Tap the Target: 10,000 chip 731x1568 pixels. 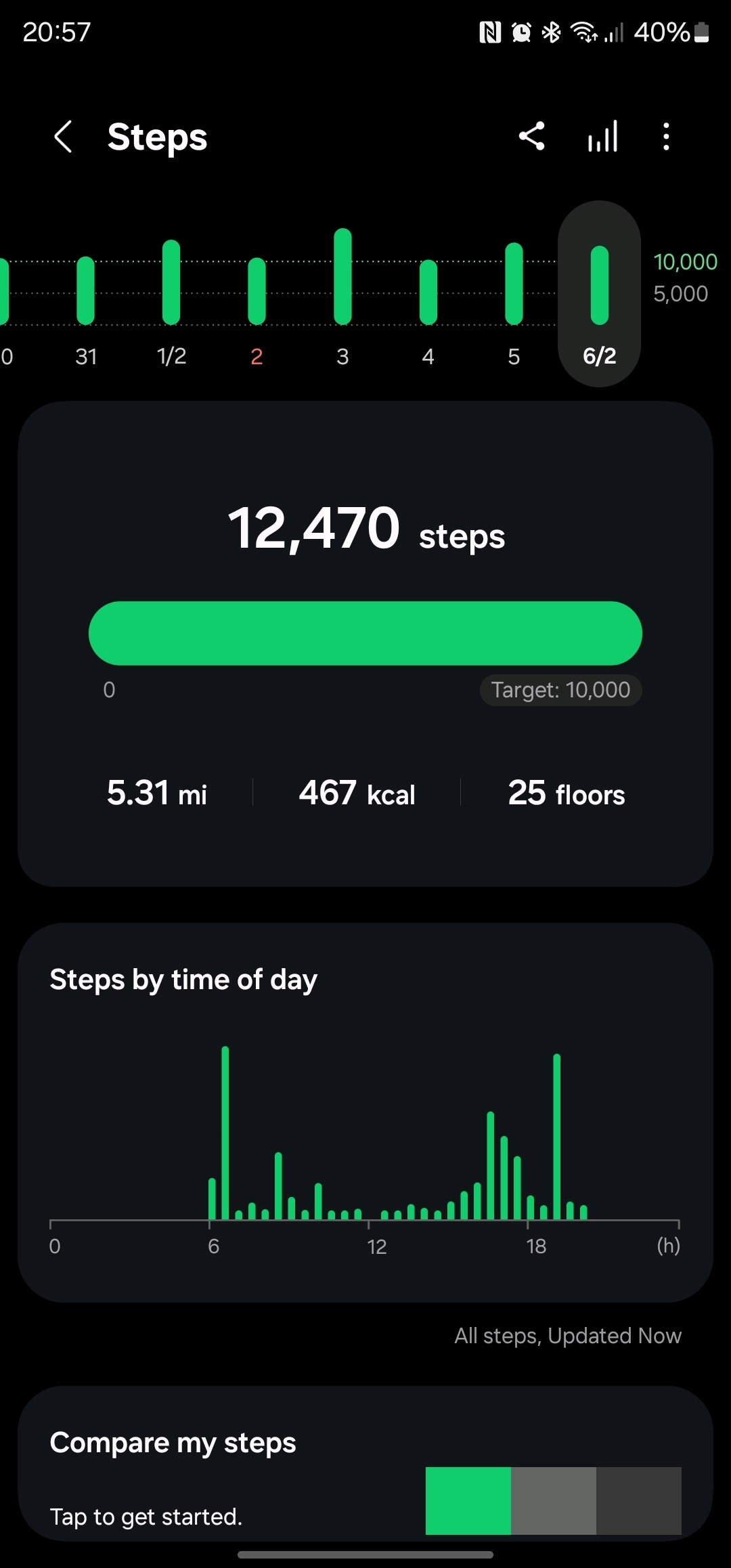tap(560, 690)
